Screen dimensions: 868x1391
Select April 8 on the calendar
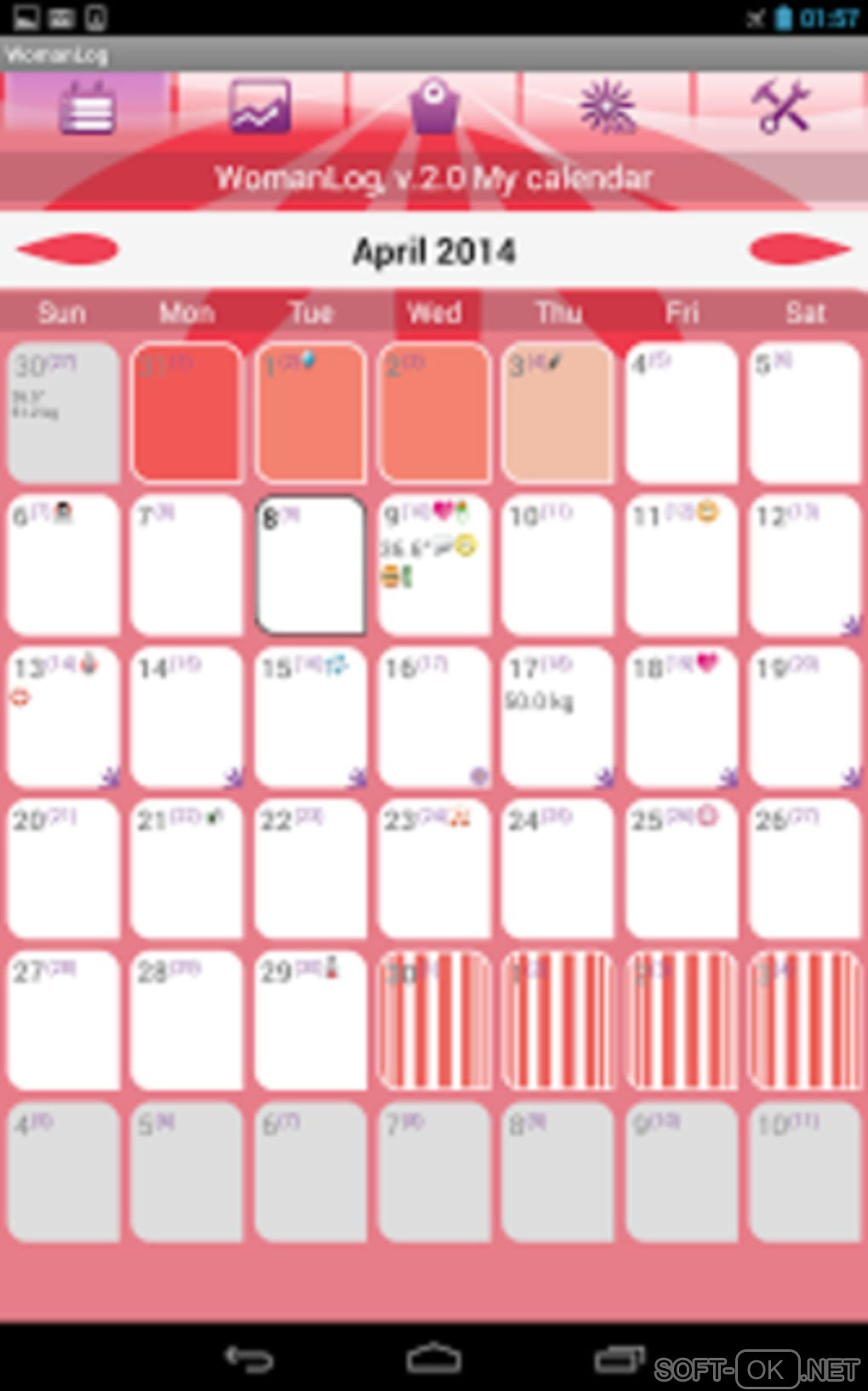(x=311, y=565)
